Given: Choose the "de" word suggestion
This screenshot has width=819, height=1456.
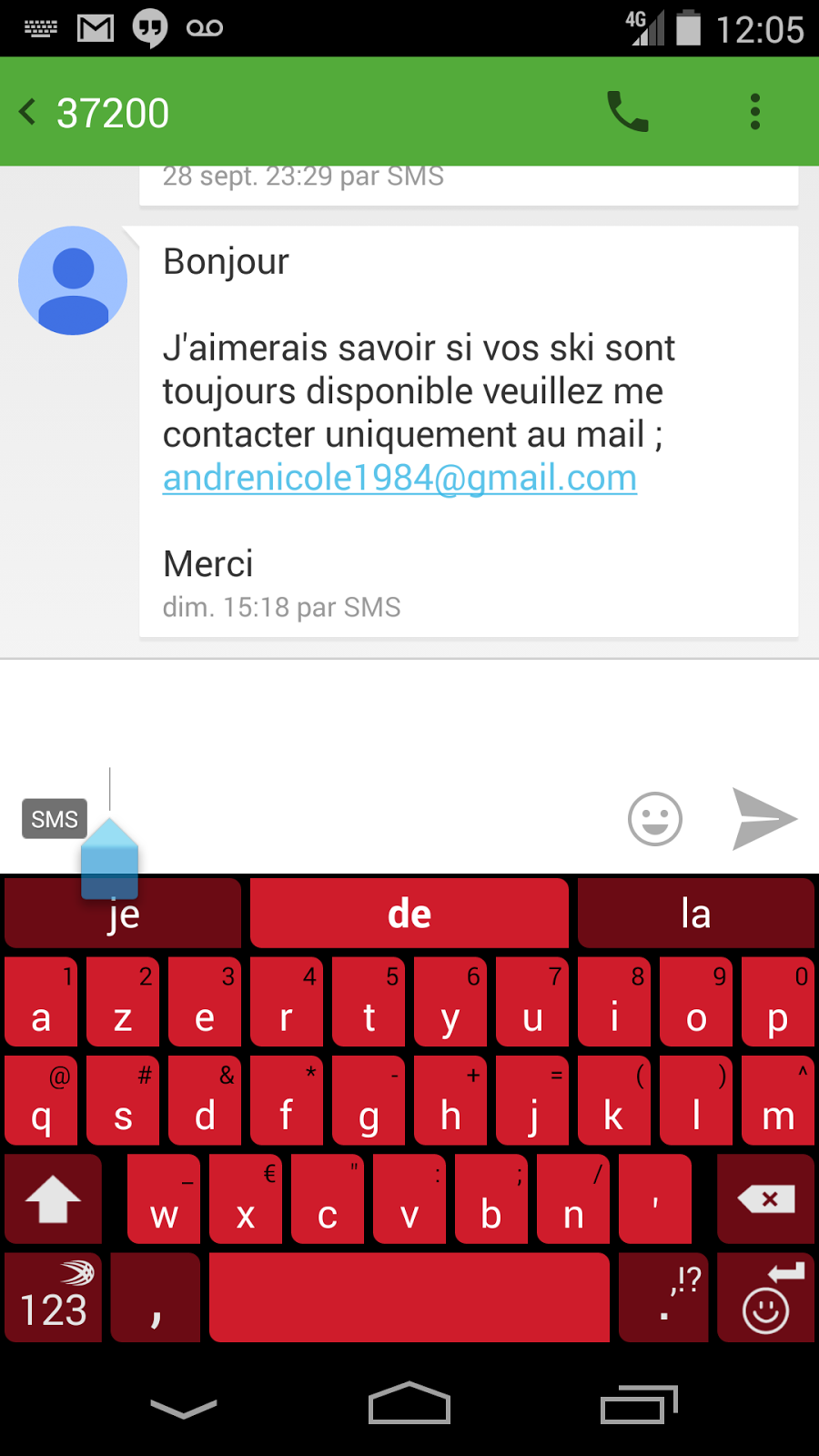Looking at the screenshot, I should pos(409,914).
